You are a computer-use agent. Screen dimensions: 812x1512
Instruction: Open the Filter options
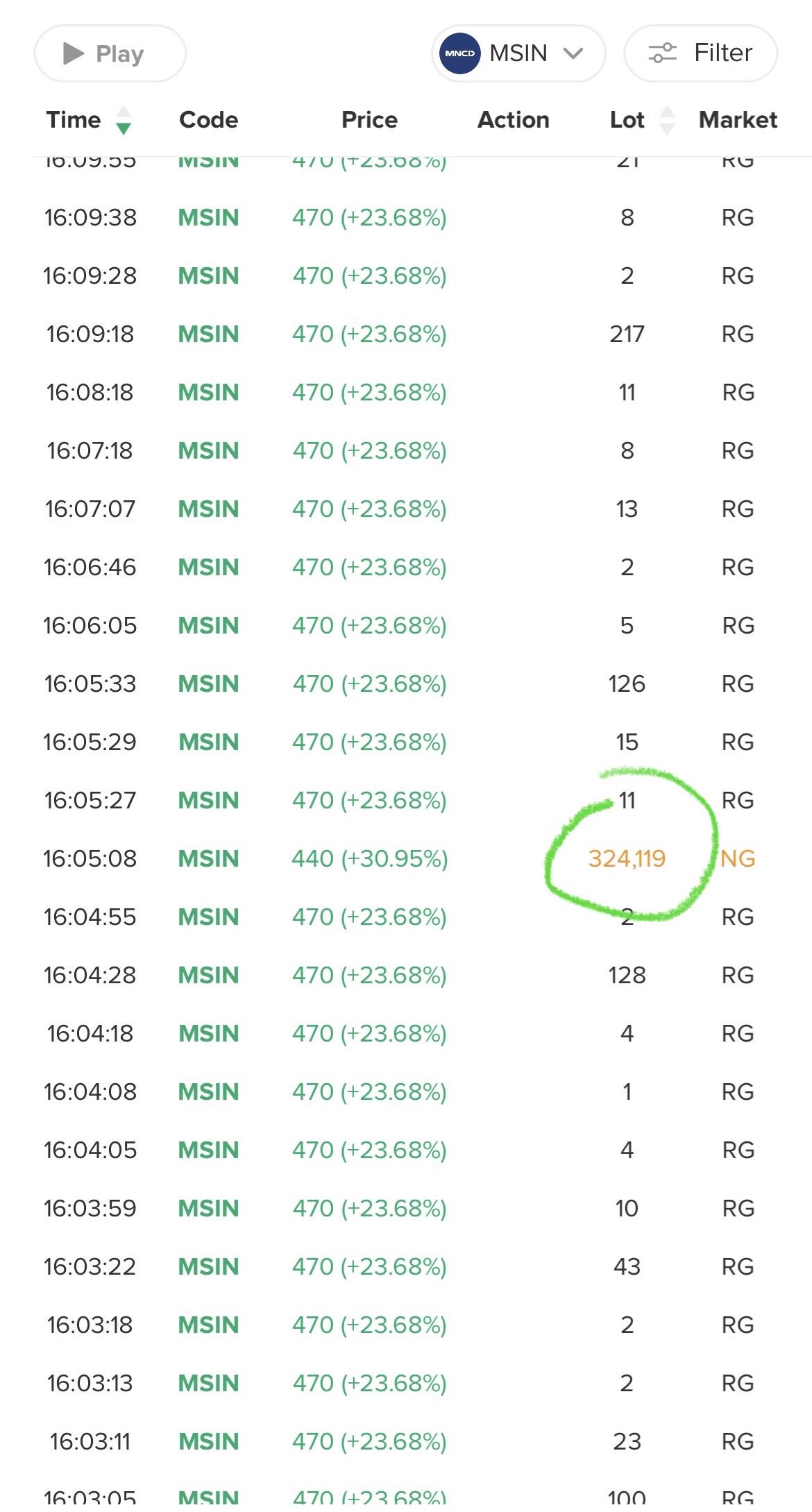coord(700,53)
